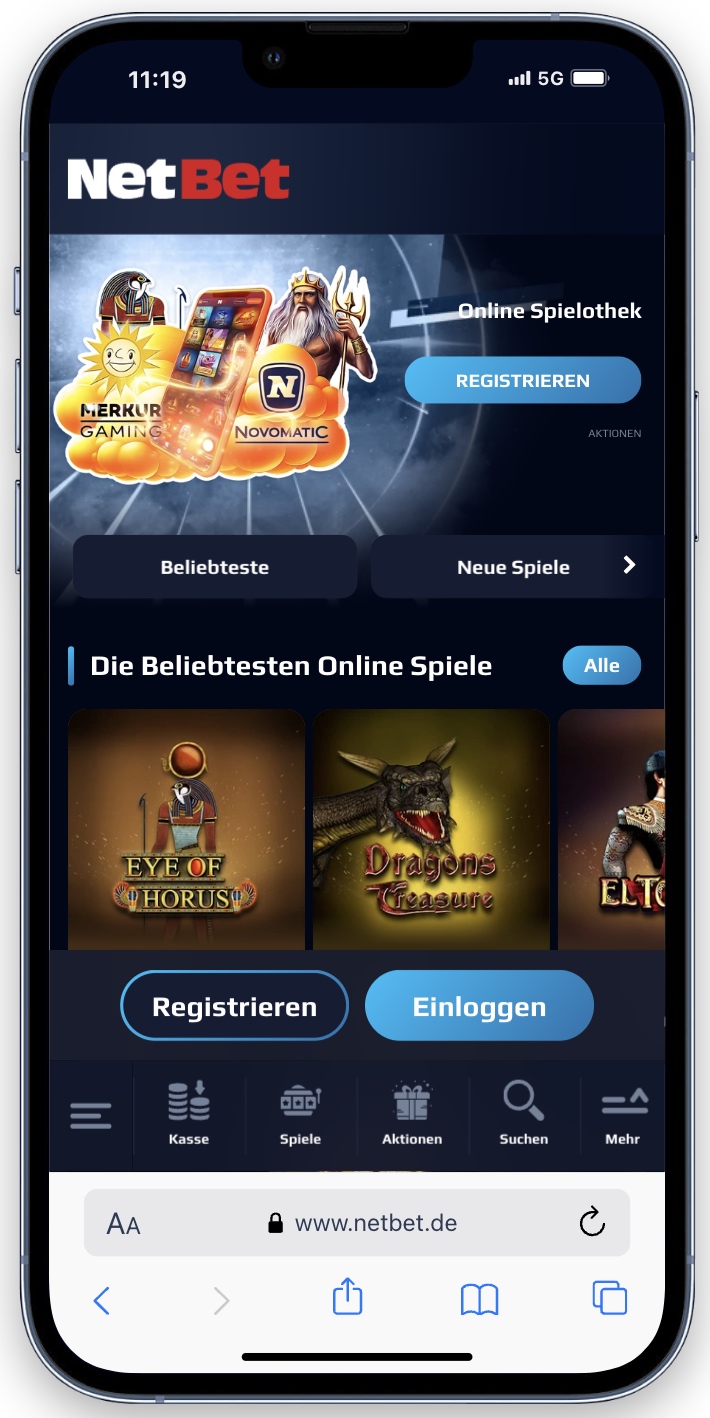710x1418 pixels.
Task: Open the Safari share sheet
Action: pyautogui.click(x=347, y=1299)
